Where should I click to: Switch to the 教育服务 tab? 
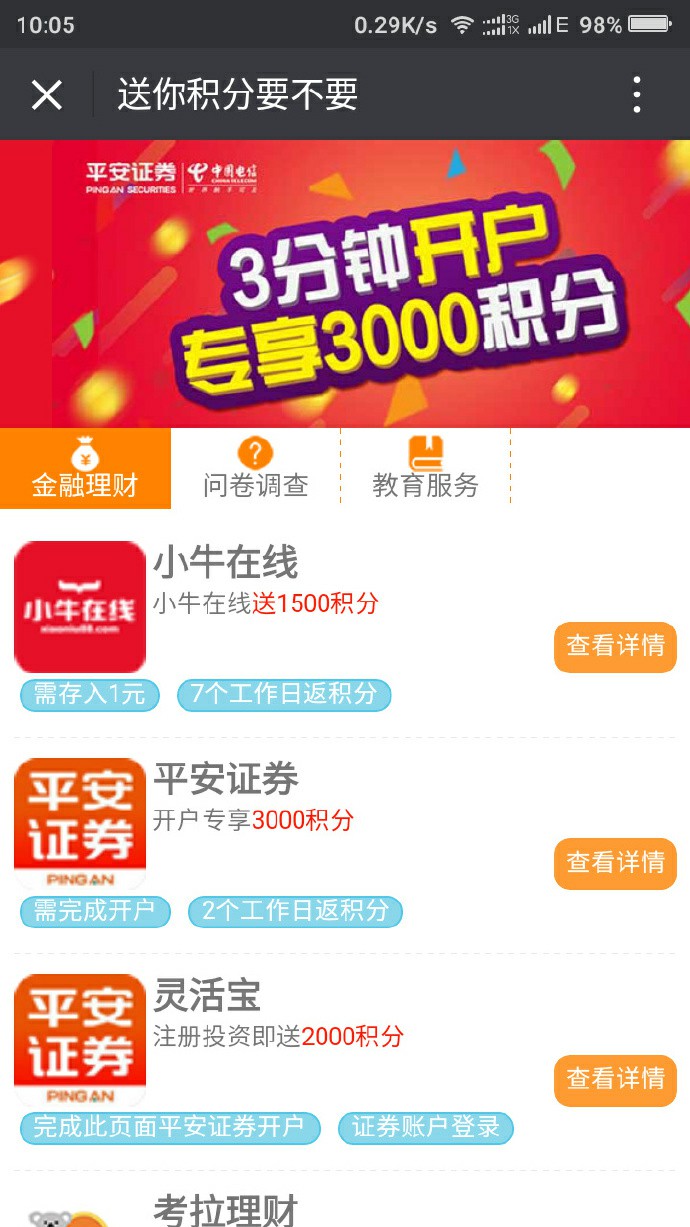(426, 468)
